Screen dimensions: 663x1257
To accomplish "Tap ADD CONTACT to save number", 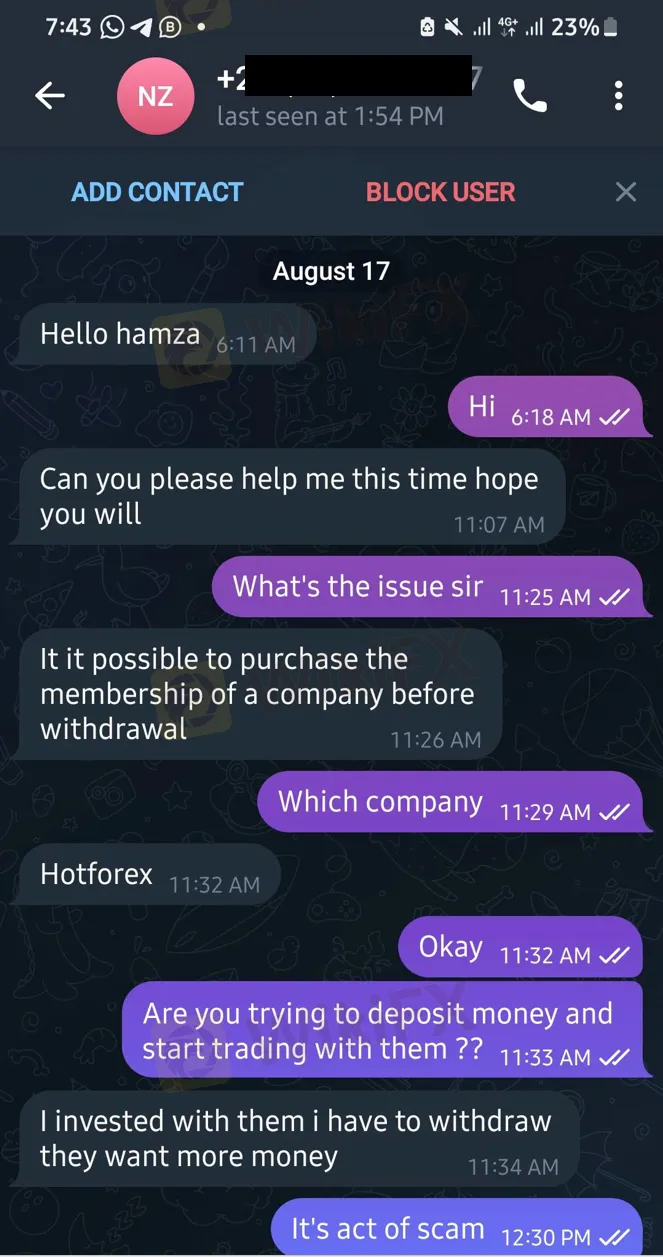I will [x=157, y=192].
